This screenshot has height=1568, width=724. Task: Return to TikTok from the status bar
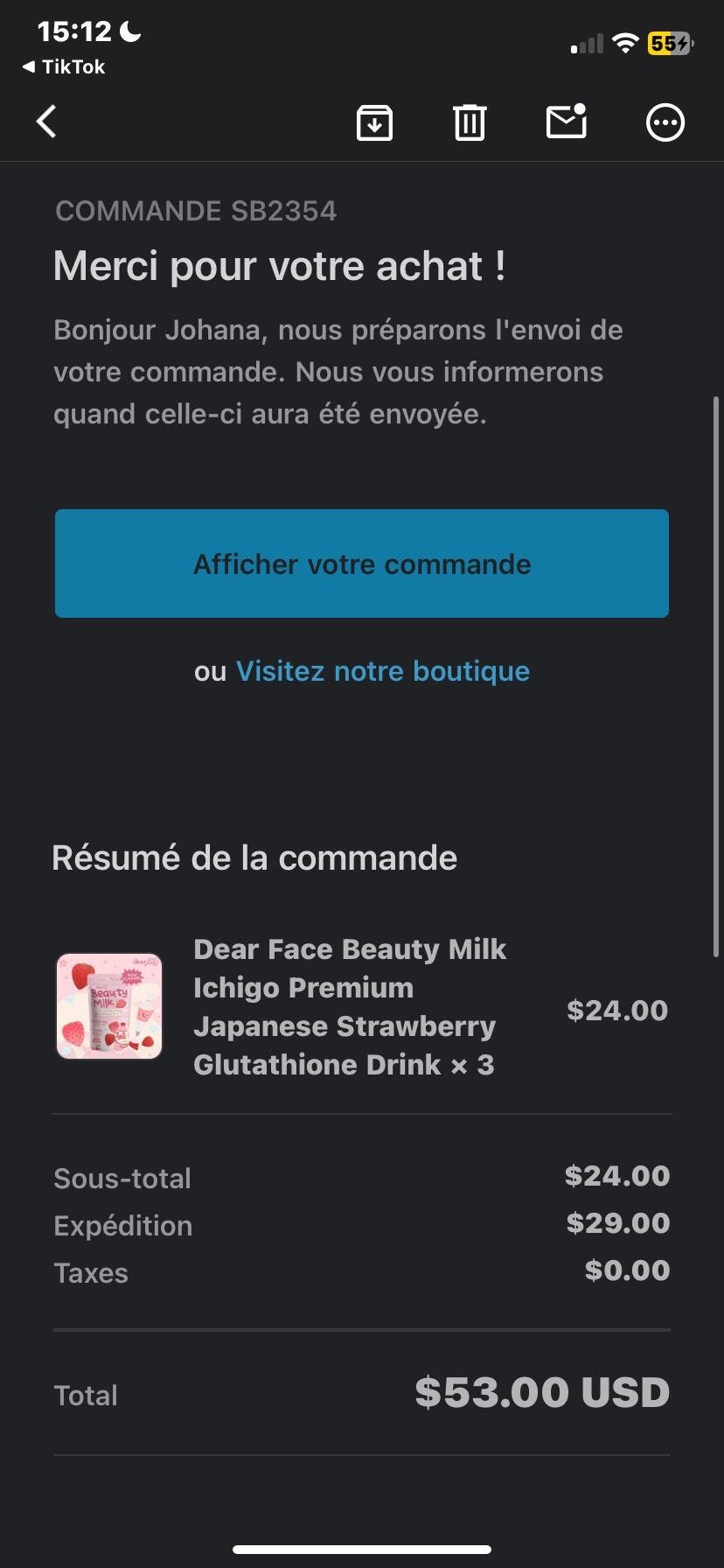click(x=63, y=66)
